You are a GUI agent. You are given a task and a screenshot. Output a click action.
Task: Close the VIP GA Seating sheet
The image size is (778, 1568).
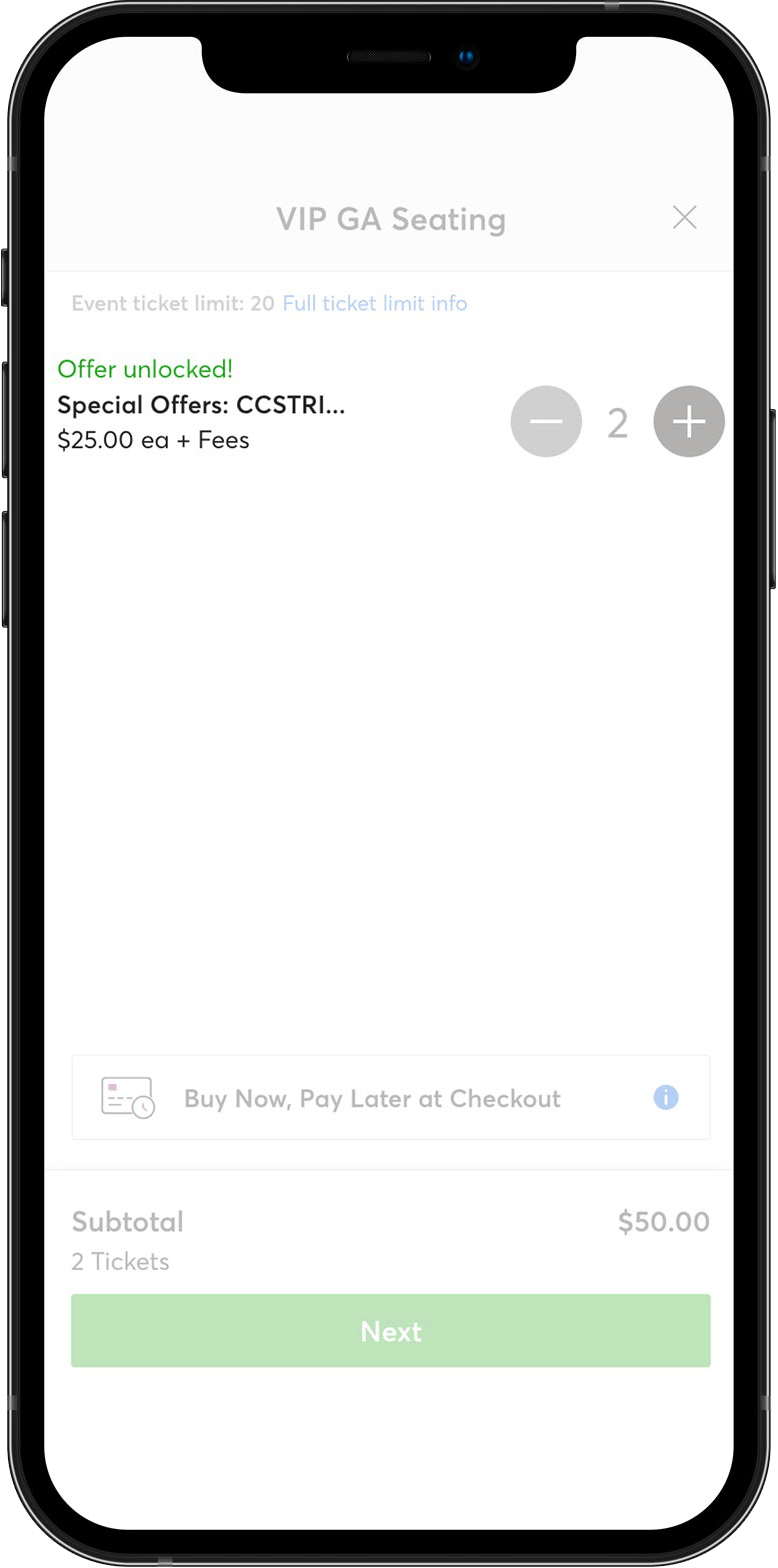click(x=684, y=217)
